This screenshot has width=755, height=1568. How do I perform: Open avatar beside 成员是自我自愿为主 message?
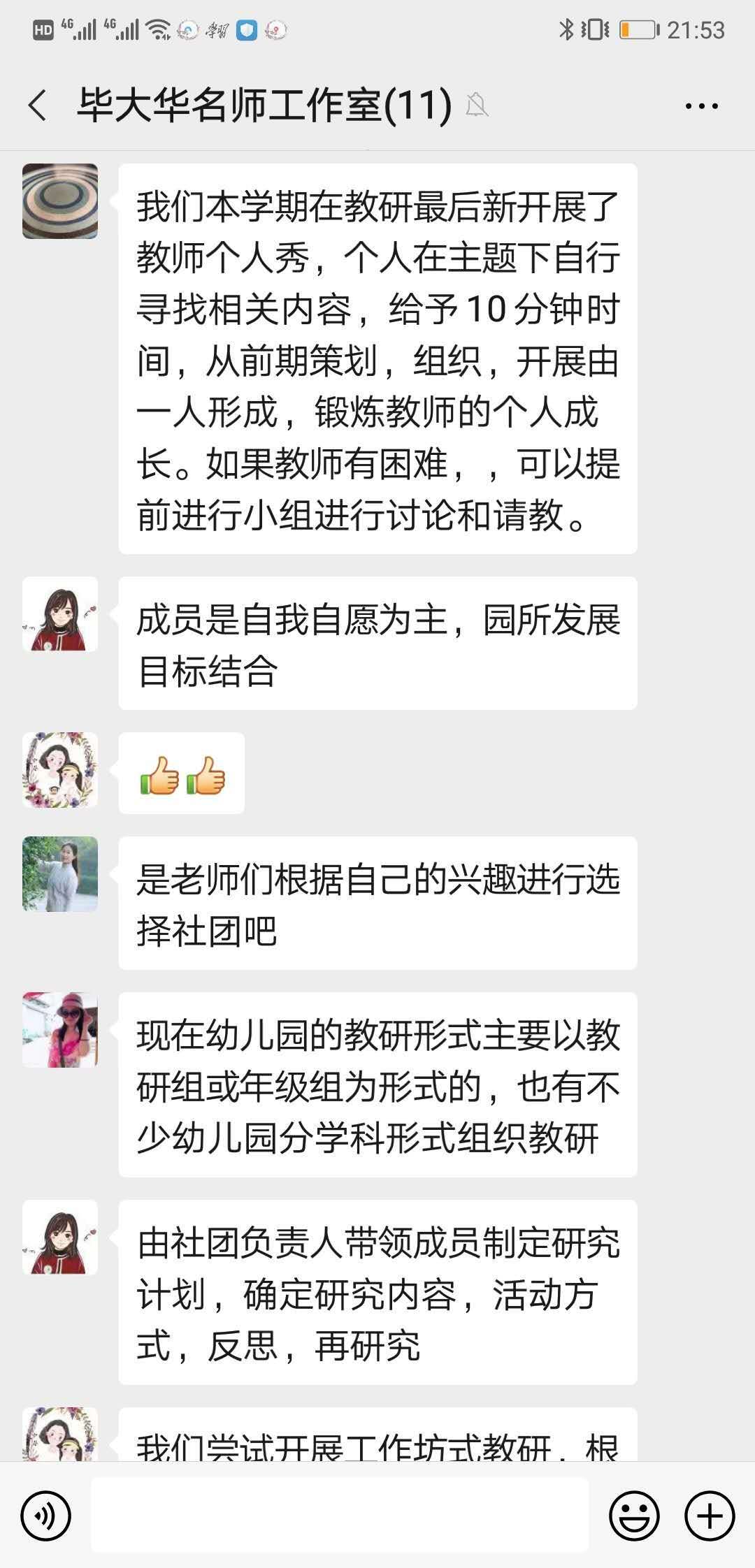click(60, 614)
